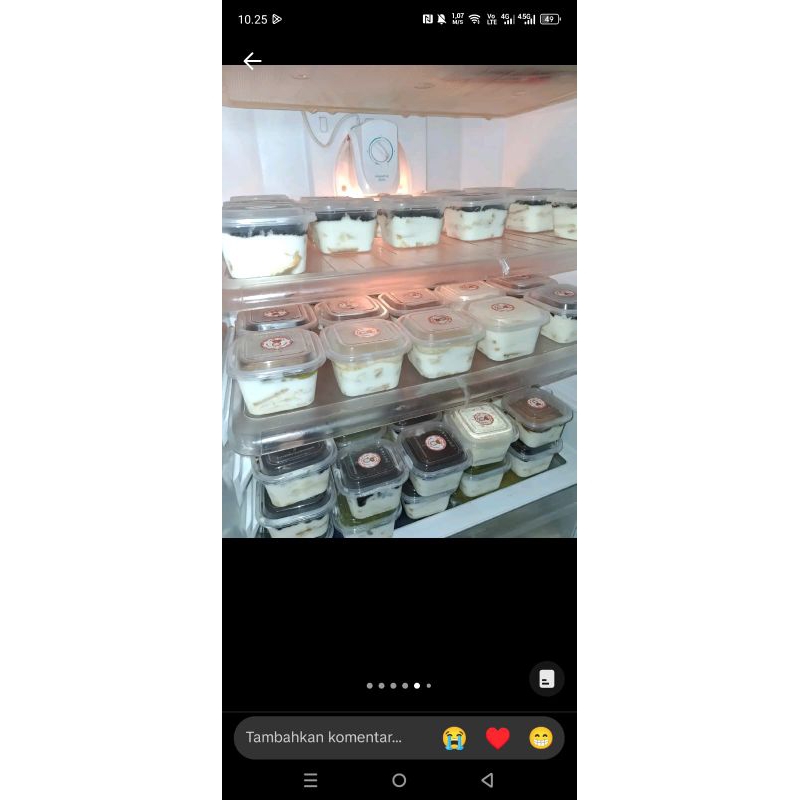Send the red heart reaction
800x800 pixels.
point(498,738)
